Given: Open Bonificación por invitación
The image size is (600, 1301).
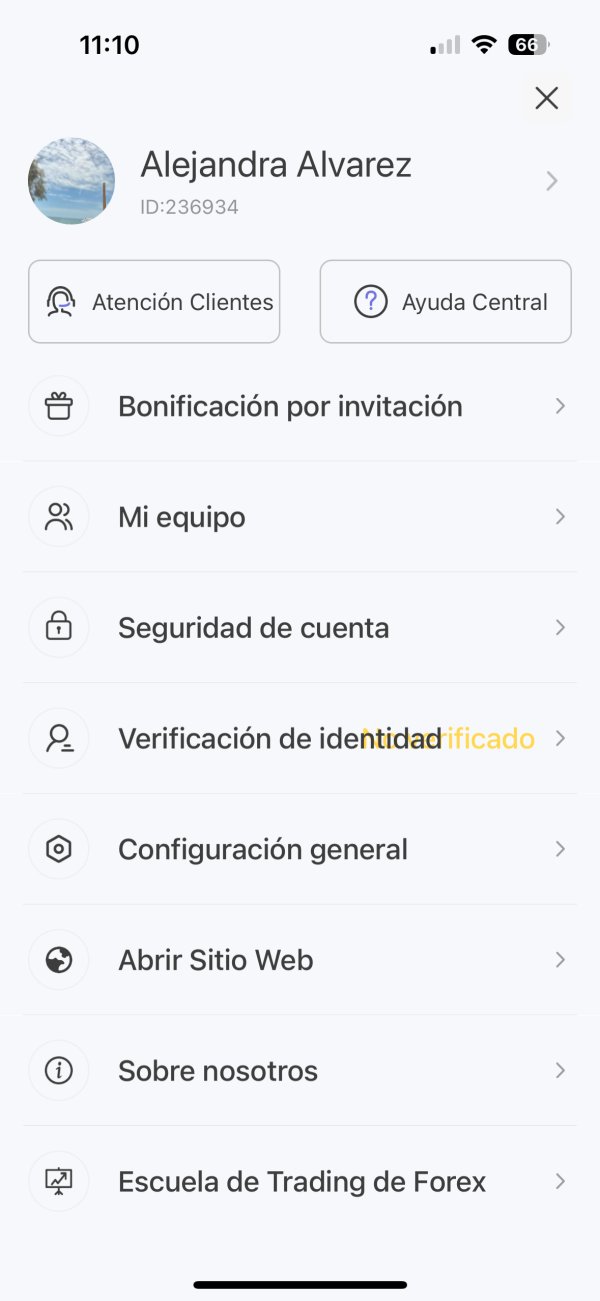Looking at the screenshot, I should [300, 406].
